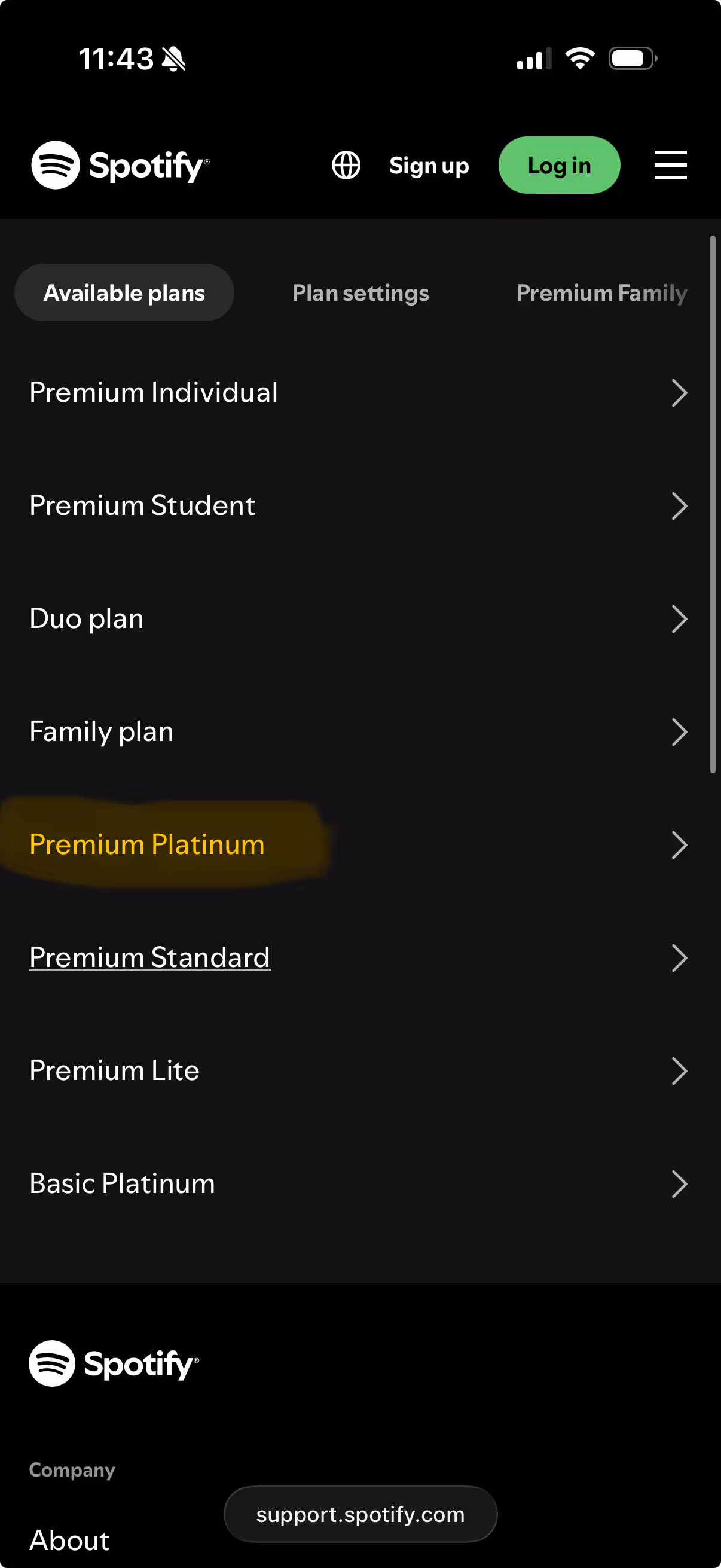Open the hamburger menu

pos(670,165)
